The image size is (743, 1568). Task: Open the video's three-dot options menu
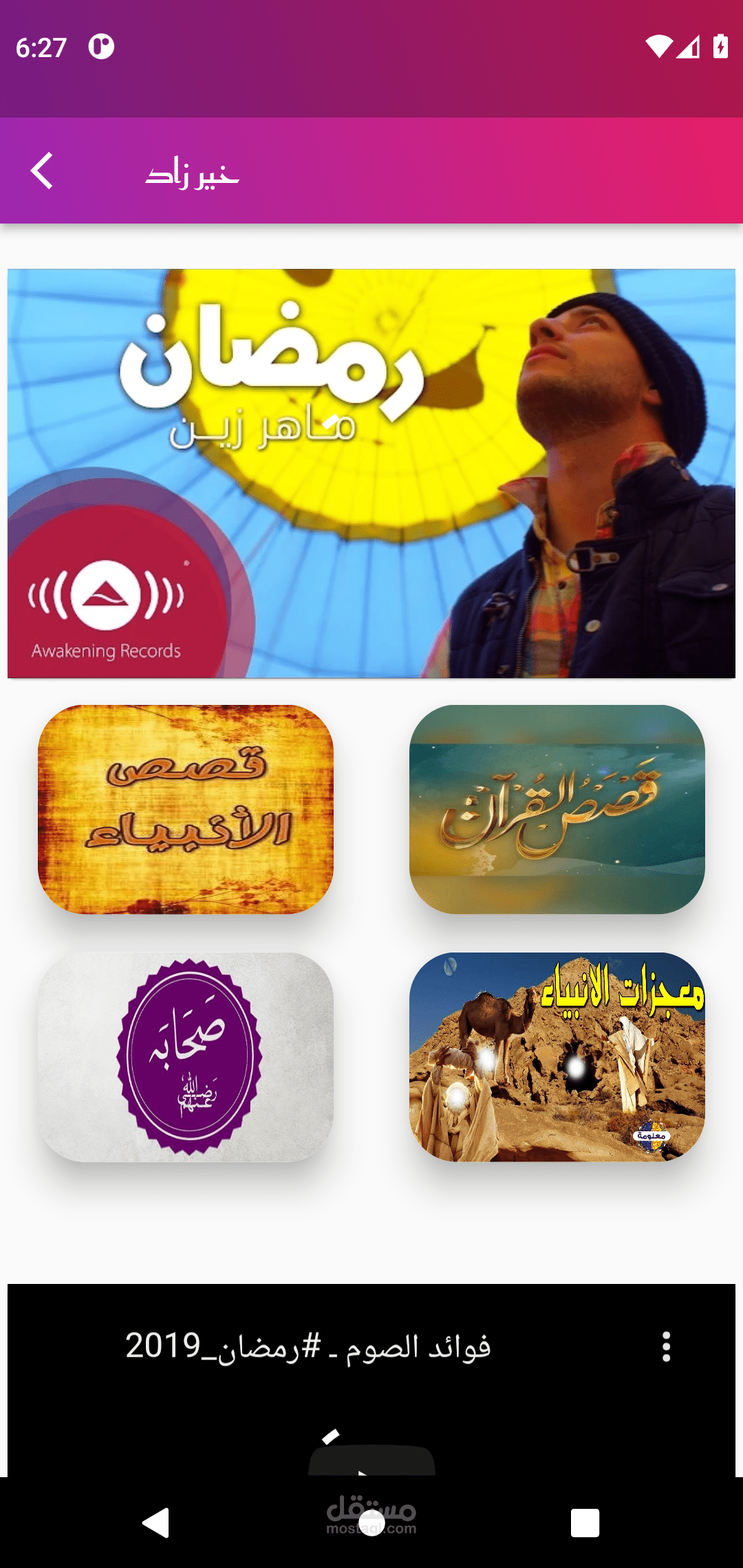click(666, 1347)
